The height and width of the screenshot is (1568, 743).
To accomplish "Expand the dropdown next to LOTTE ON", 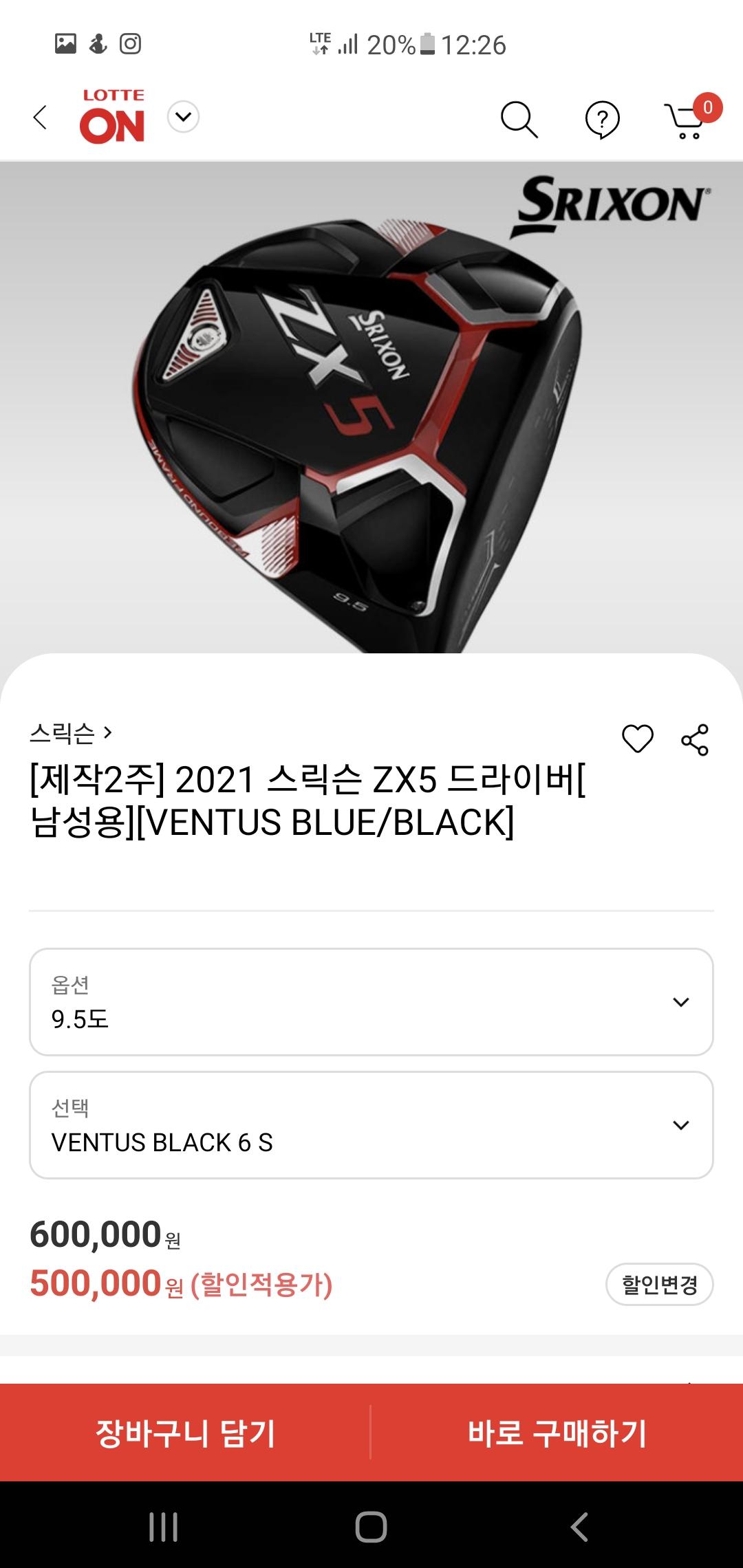I will tap(183, 117).
